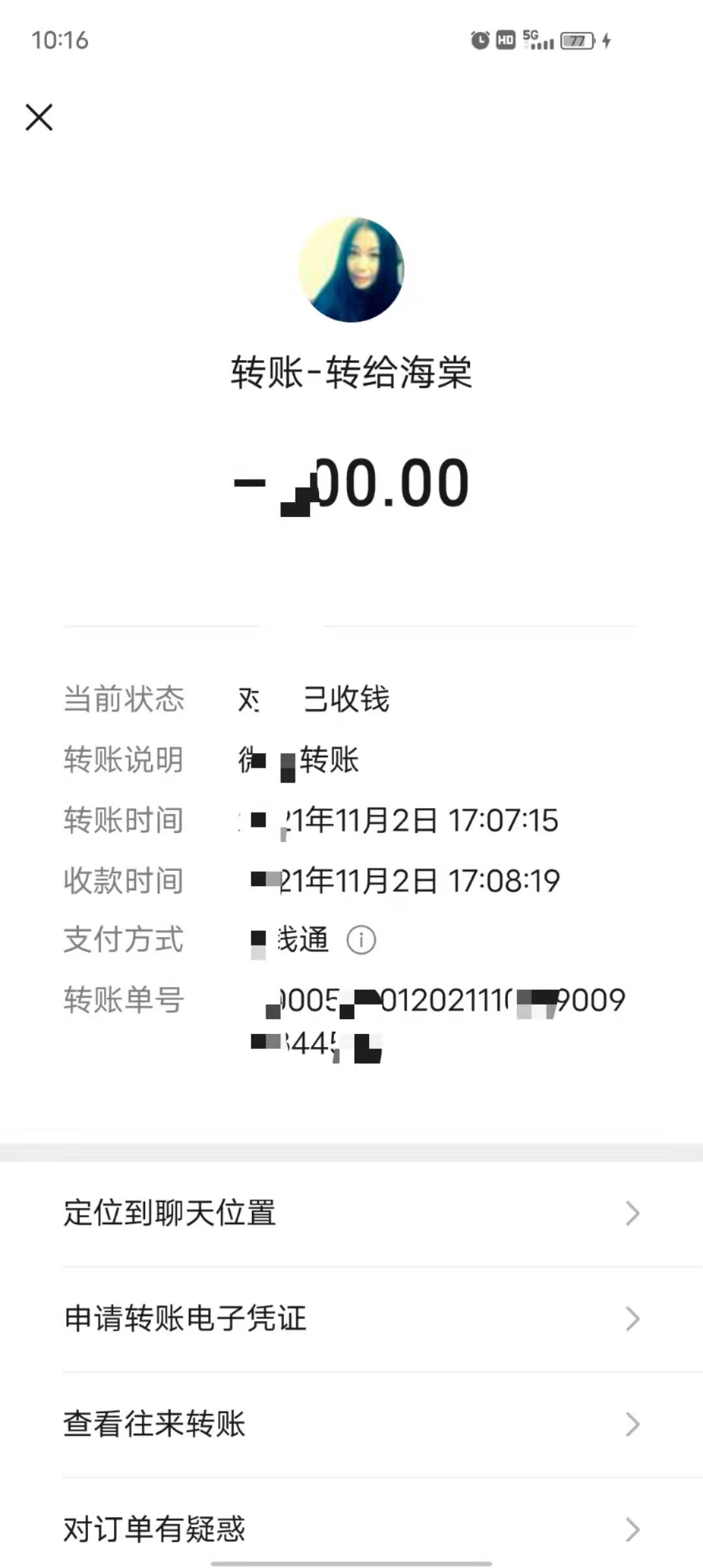Screen dimensions: 703x1568
Task: Tap the payment method info icon
Action: (x=361, y=940)
